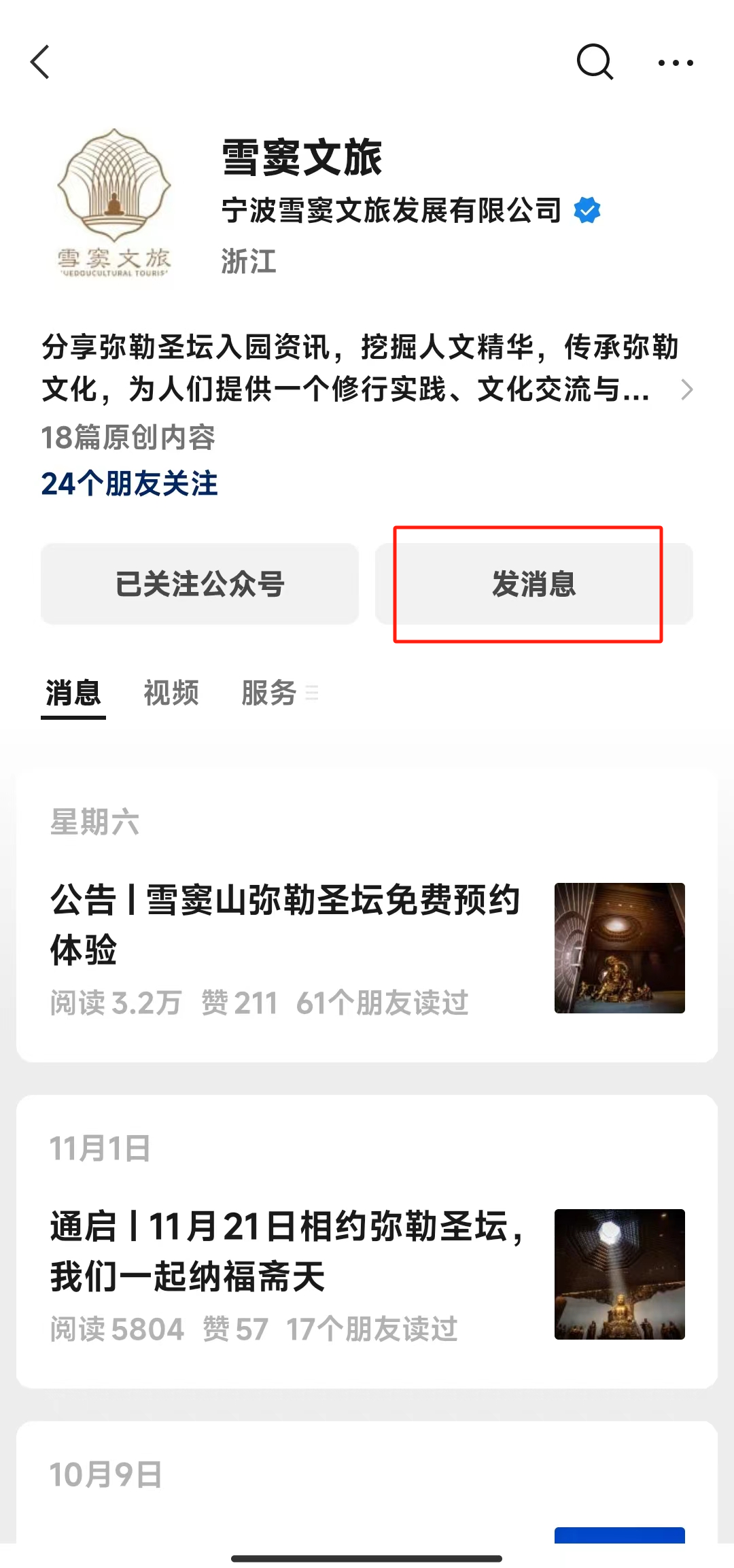
Task: Open the article 通启丨11月21日相约弥勒圣坛
Action: [x=285, y=1251]
